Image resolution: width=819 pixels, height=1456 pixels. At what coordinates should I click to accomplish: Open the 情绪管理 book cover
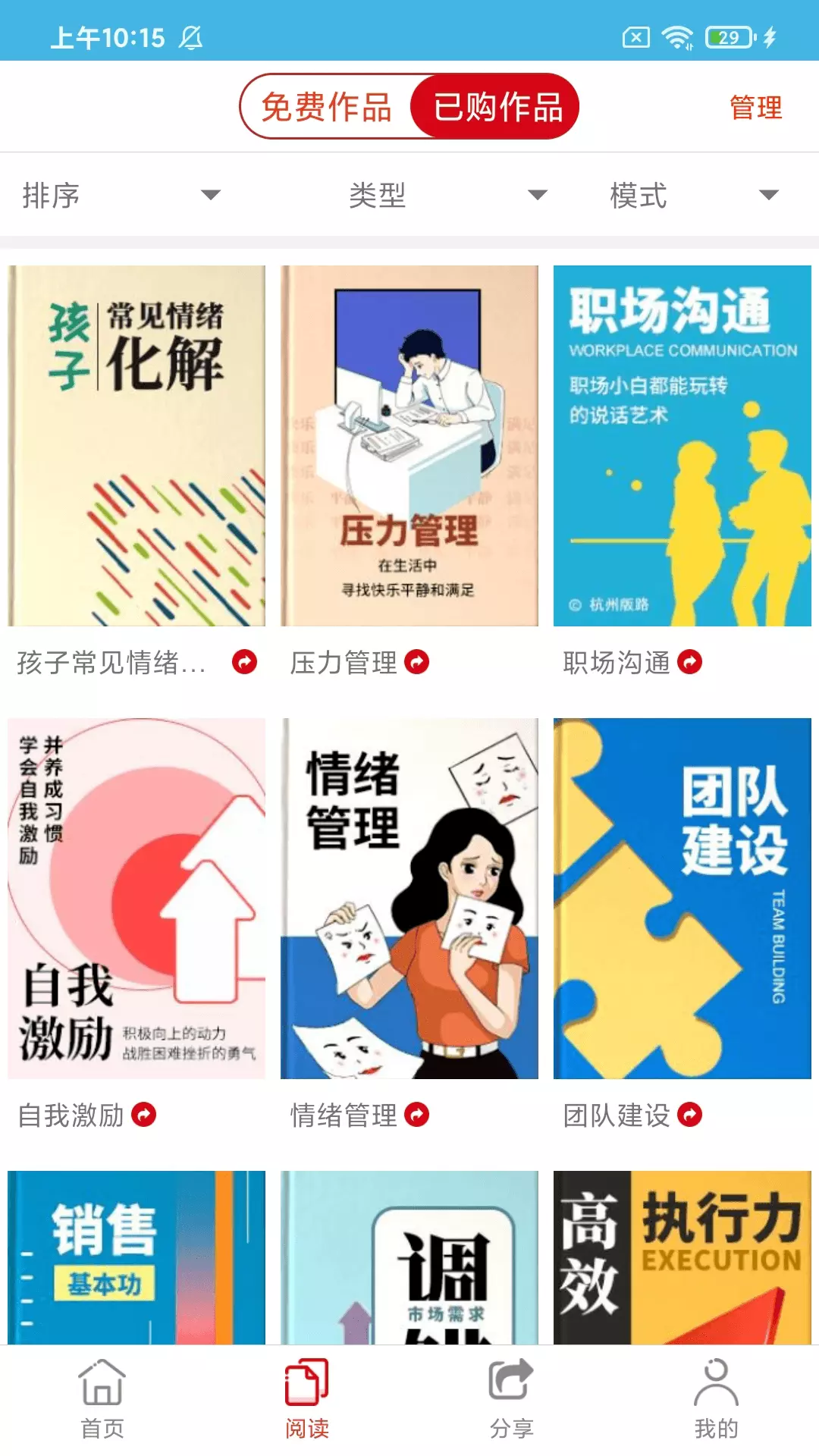pos(409,899)
